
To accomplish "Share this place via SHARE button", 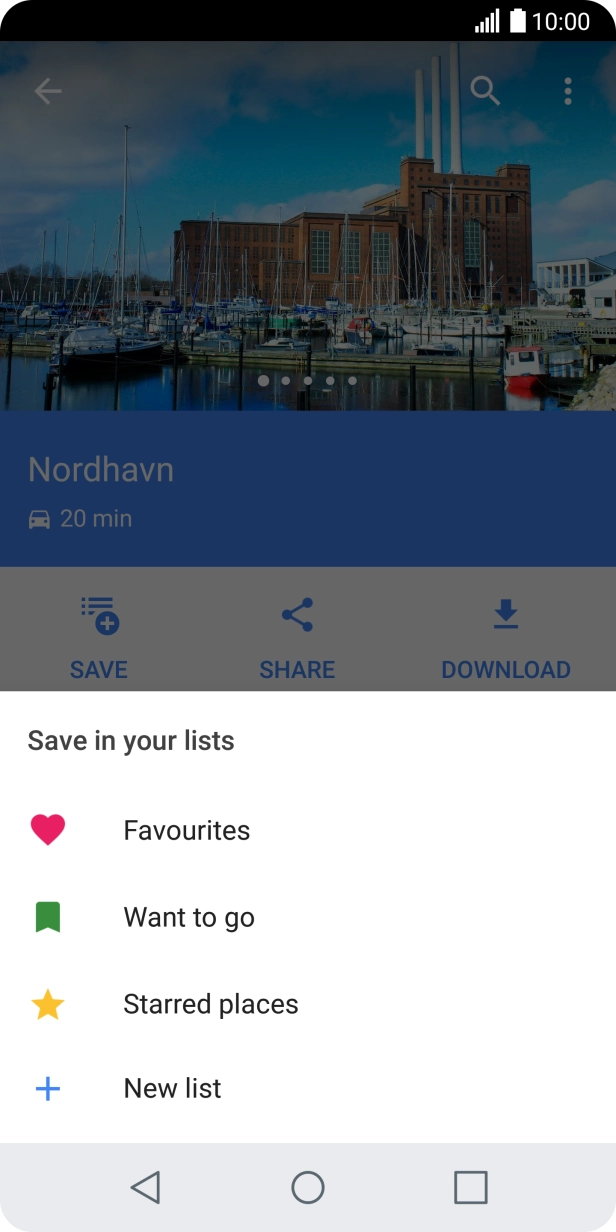I will [x=297, y=636].
